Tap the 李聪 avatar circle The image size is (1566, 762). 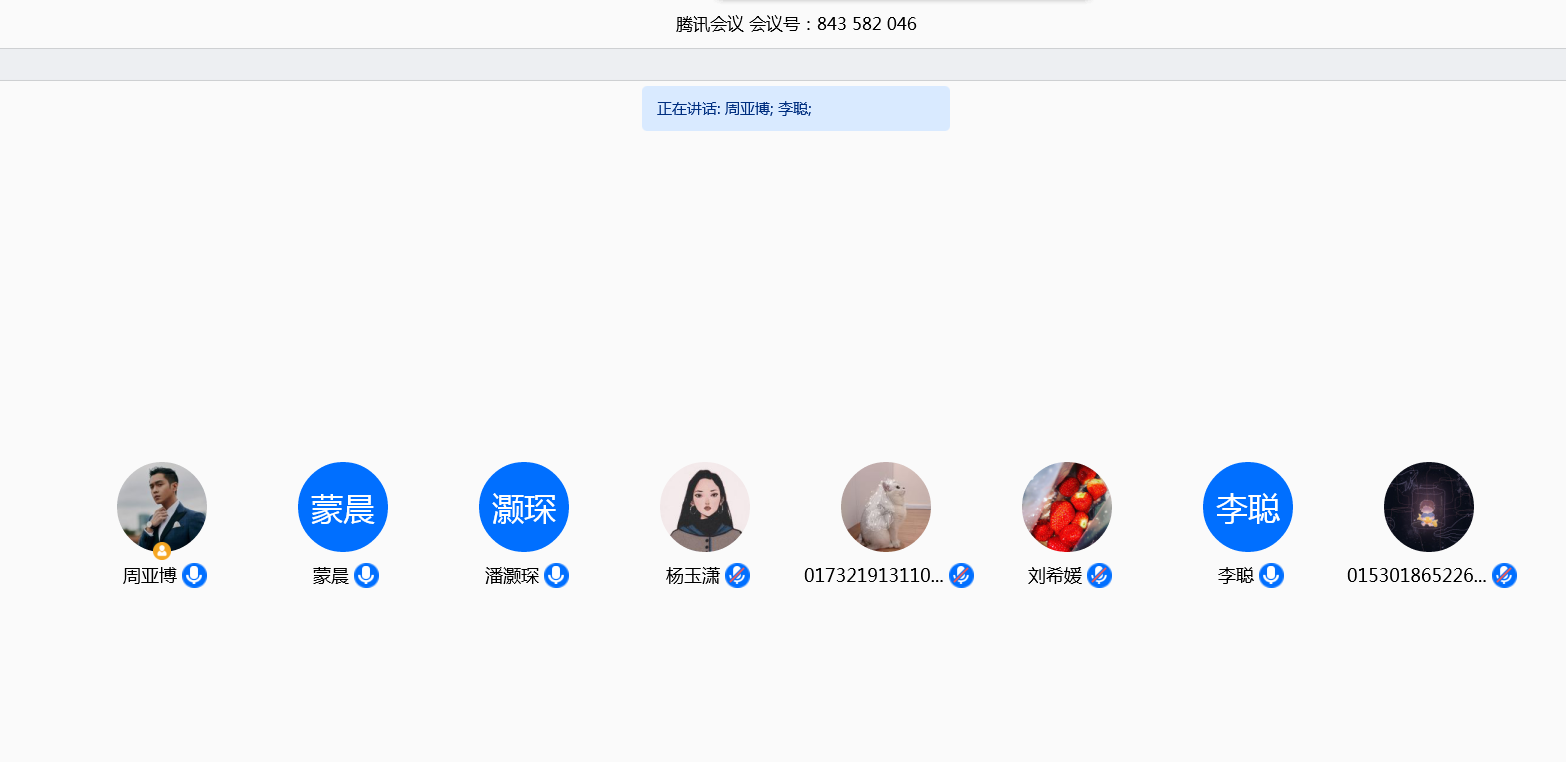point(1248,507)
